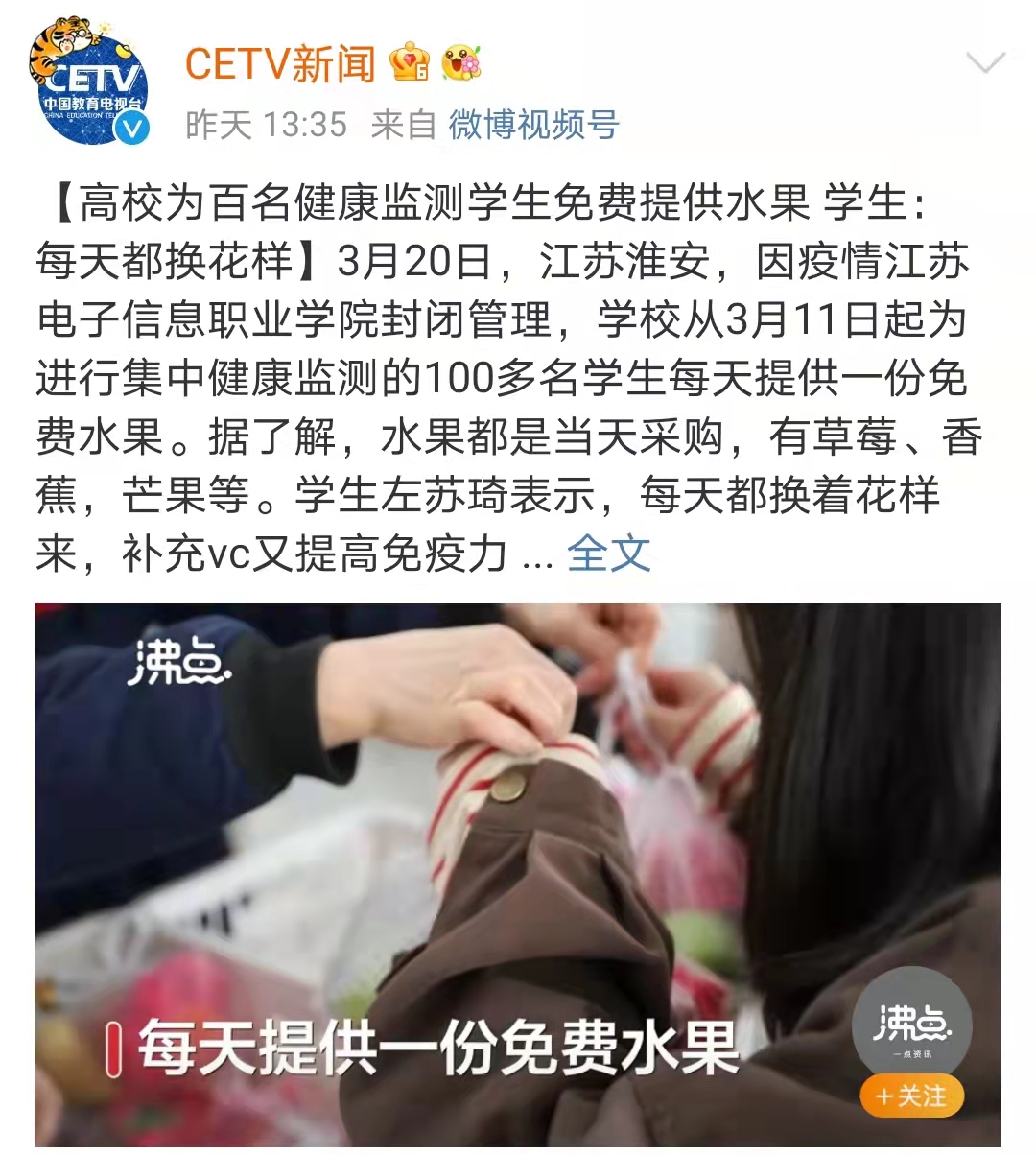The width and height of the screenshot is (1036, 1155).
Task: Tap 全文 to read full post
Action: pyautogui.click(x=608, y=554)
